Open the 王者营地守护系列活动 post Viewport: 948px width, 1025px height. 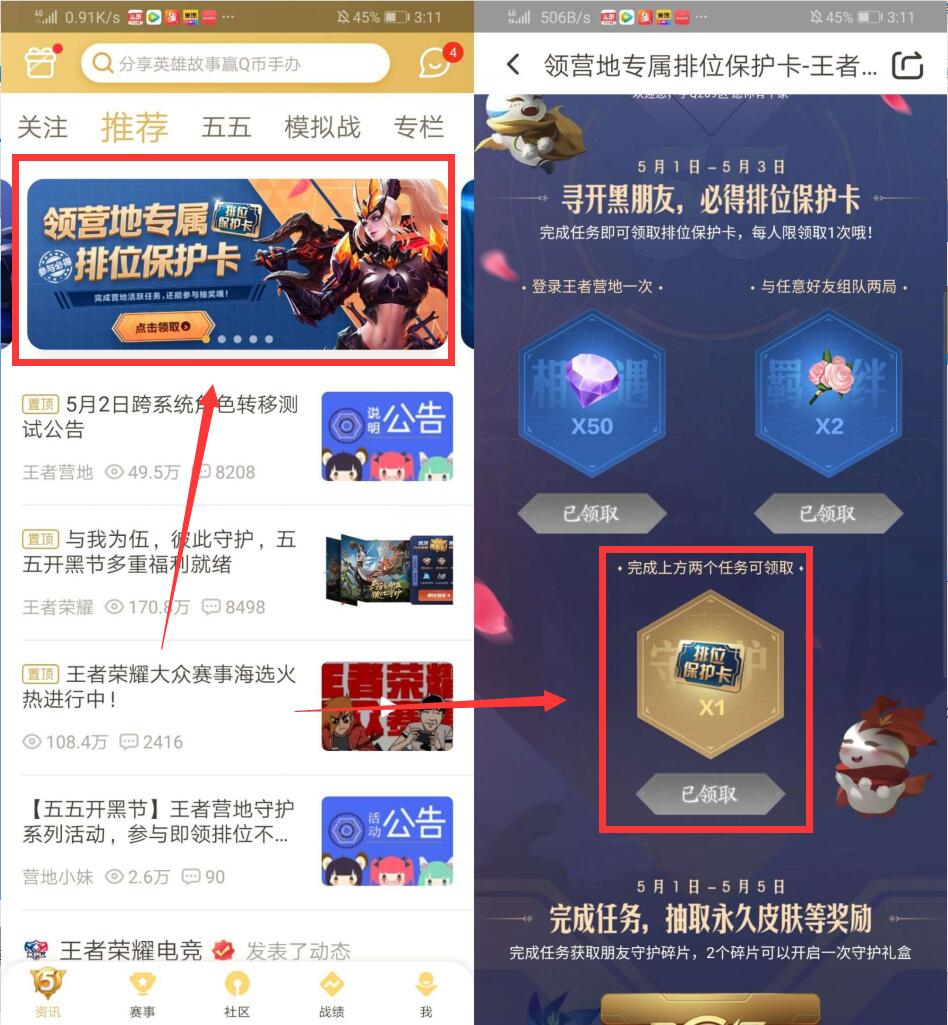click(x=160, y=821)
